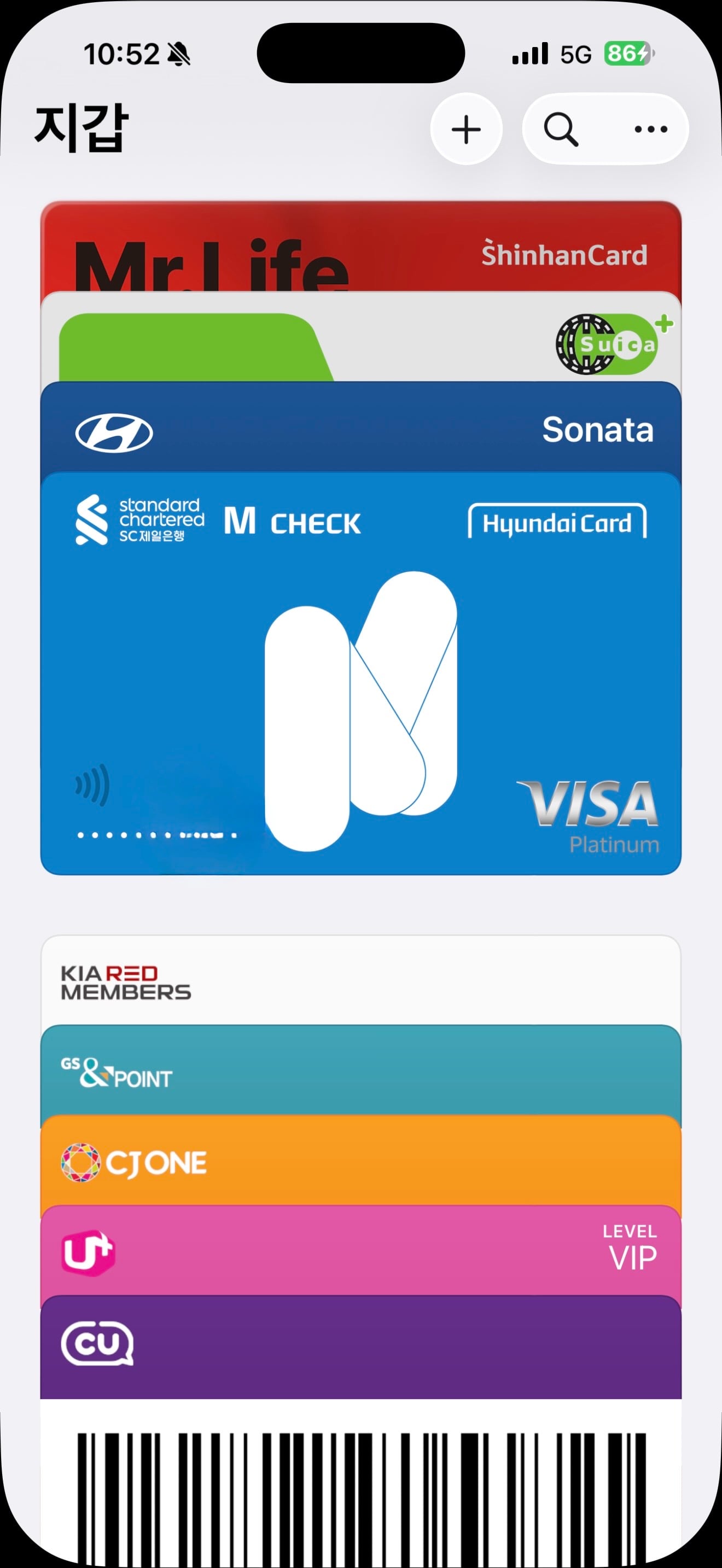This screenshot has height=1568, width=722.
Task: Open the Suica transit card
Action: click(x=360, y=337)
